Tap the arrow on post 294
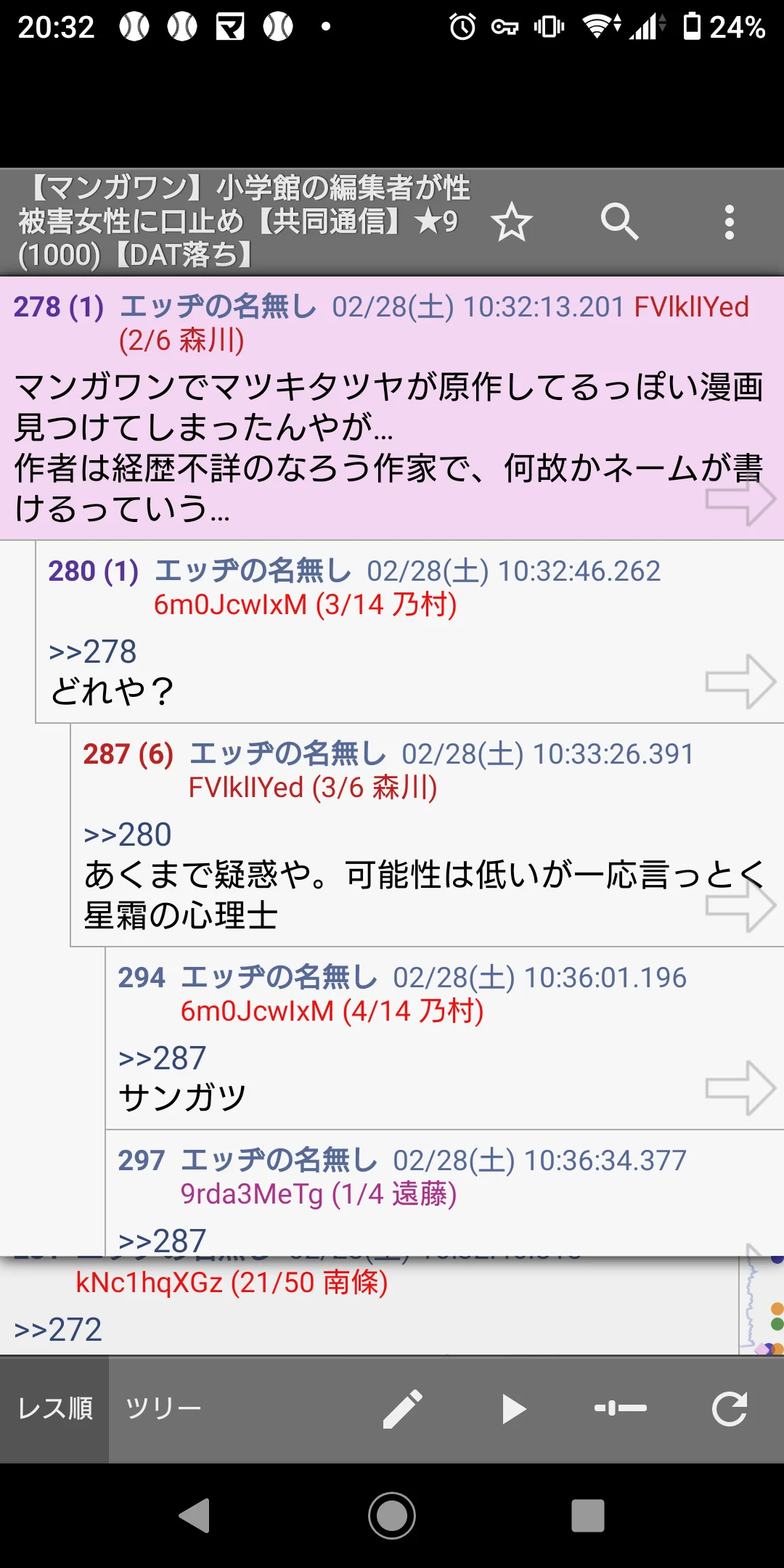Image resolution: width=784 pixels, height=1568 pixels. [x=740, y=1088]
